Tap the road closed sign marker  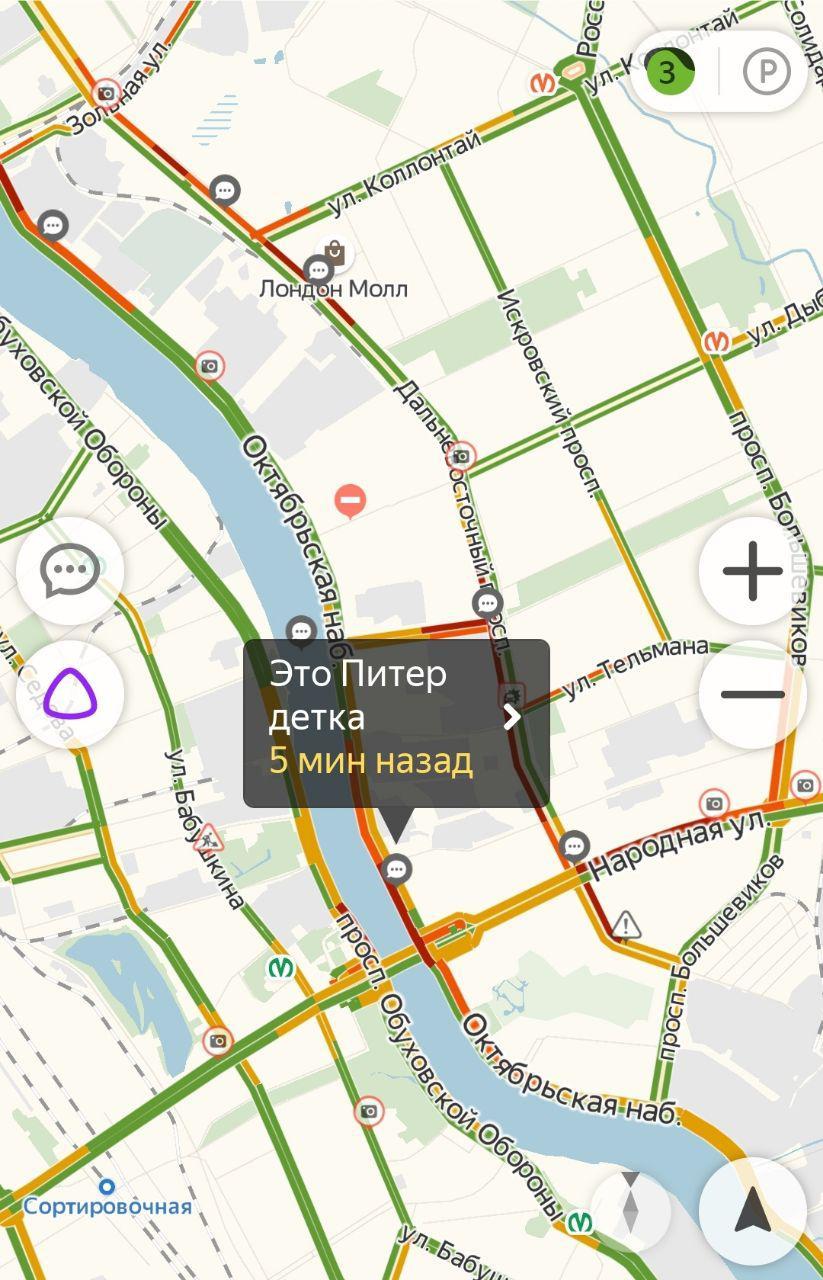[x=350, y=498]
